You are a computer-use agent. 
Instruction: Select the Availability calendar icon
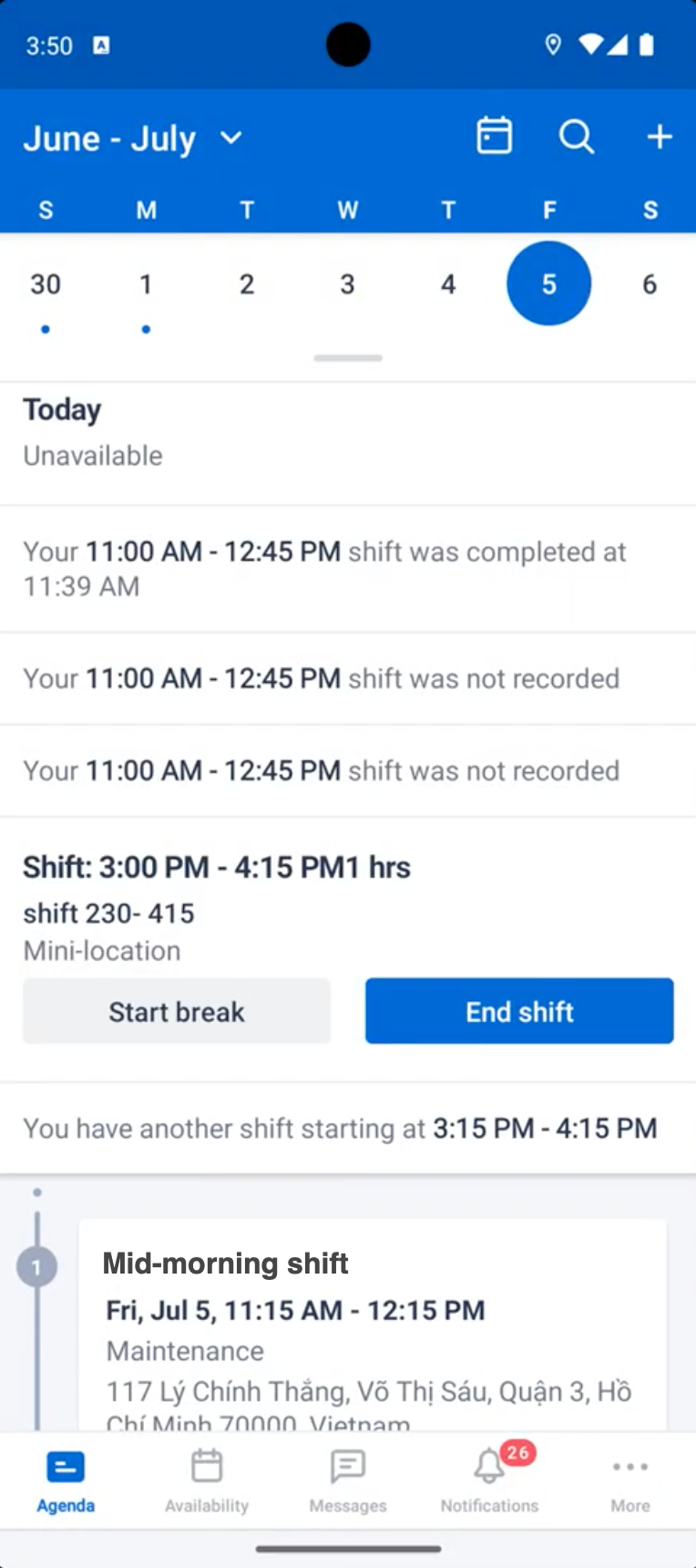[x=206, y=1479]
